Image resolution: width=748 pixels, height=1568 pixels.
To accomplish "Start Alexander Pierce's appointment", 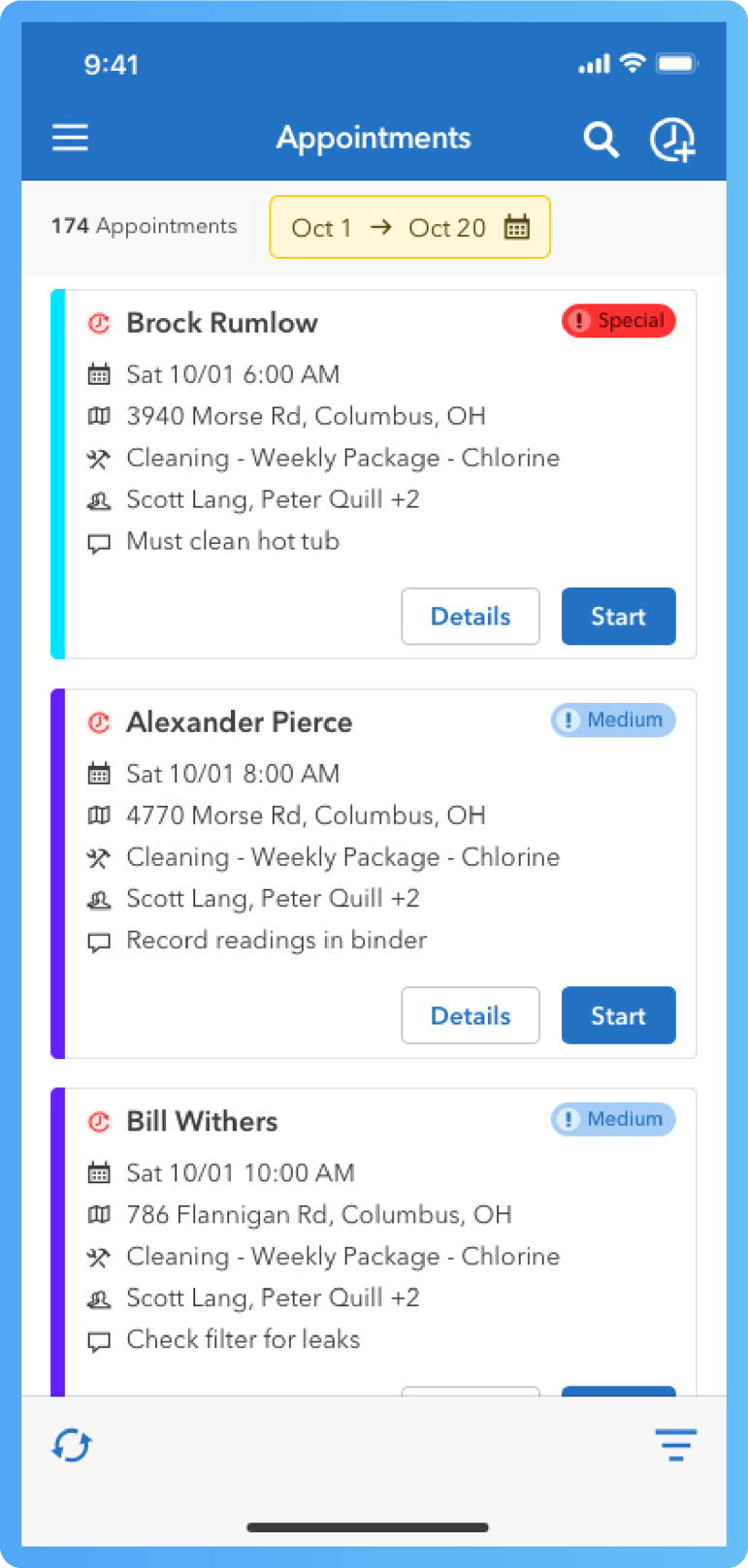I will coord(618,1015).
